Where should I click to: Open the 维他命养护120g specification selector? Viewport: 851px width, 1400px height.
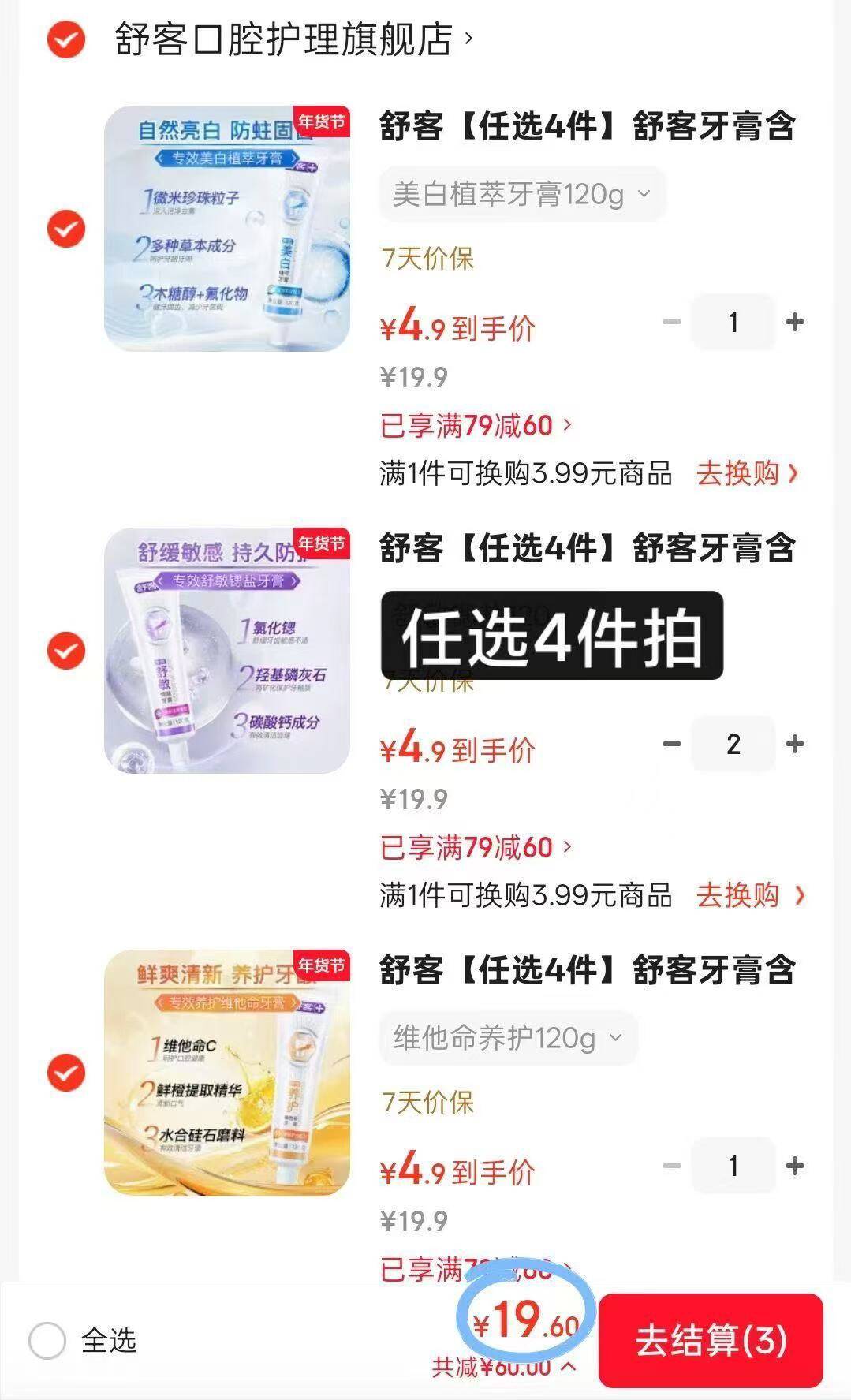pyautogui.click(x=505, y=1038)
